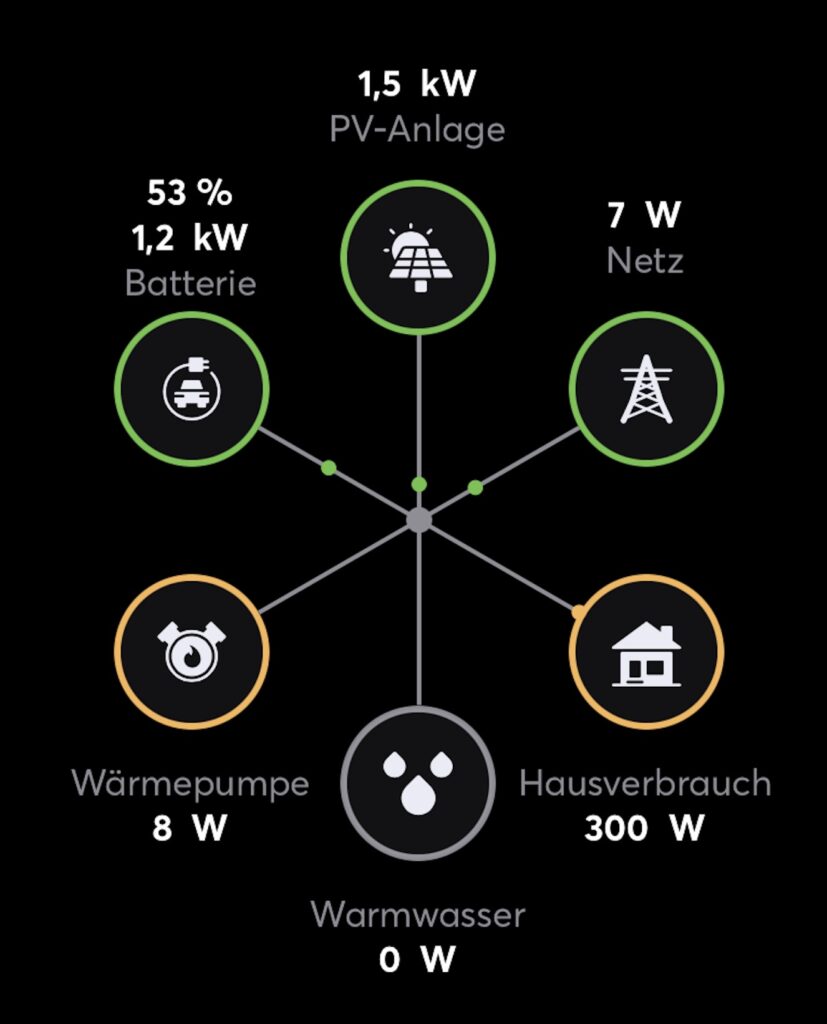This screenshot has width=827, height=1024.
Task: Open the Netz power grid node
Action: (x=646, y=389)
